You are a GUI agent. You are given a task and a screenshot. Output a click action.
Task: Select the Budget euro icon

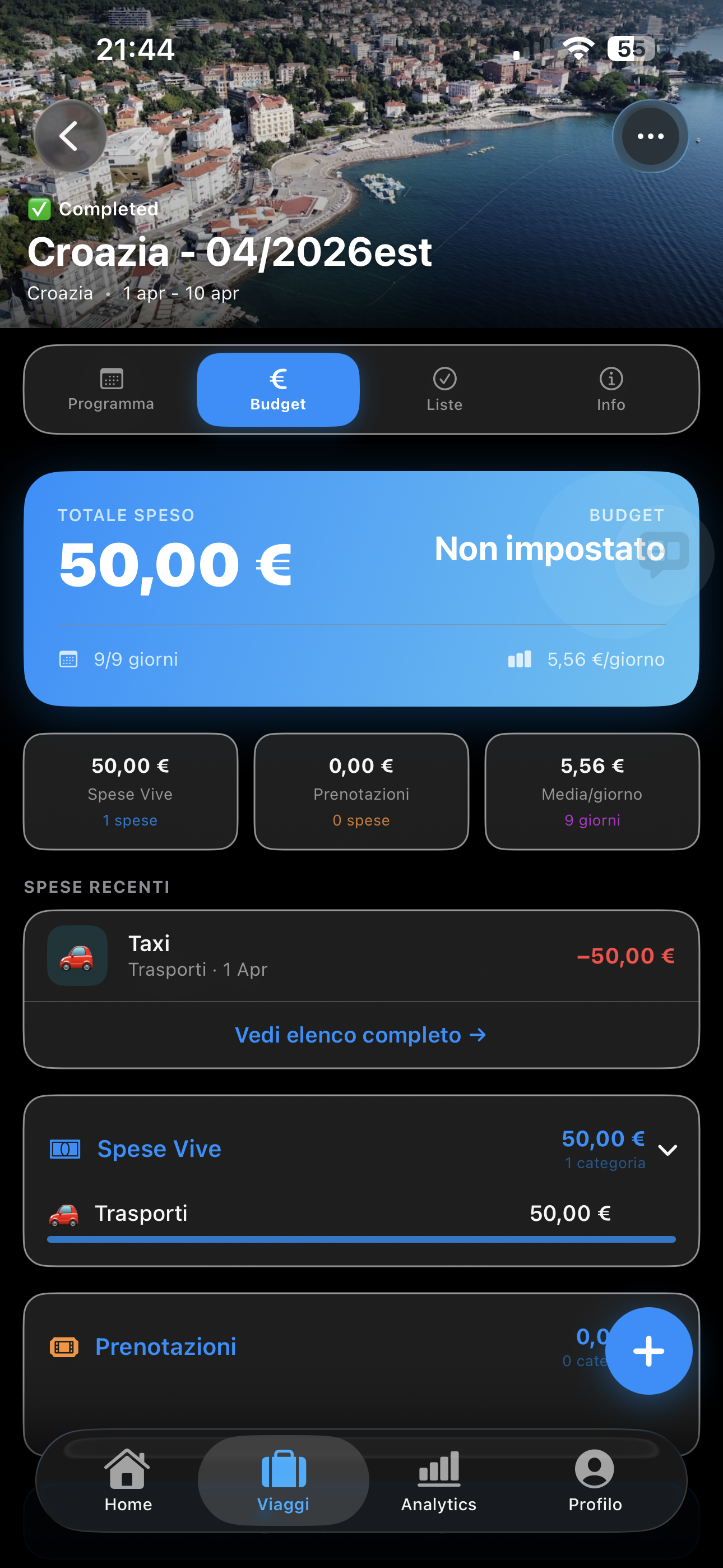[277, 380]
